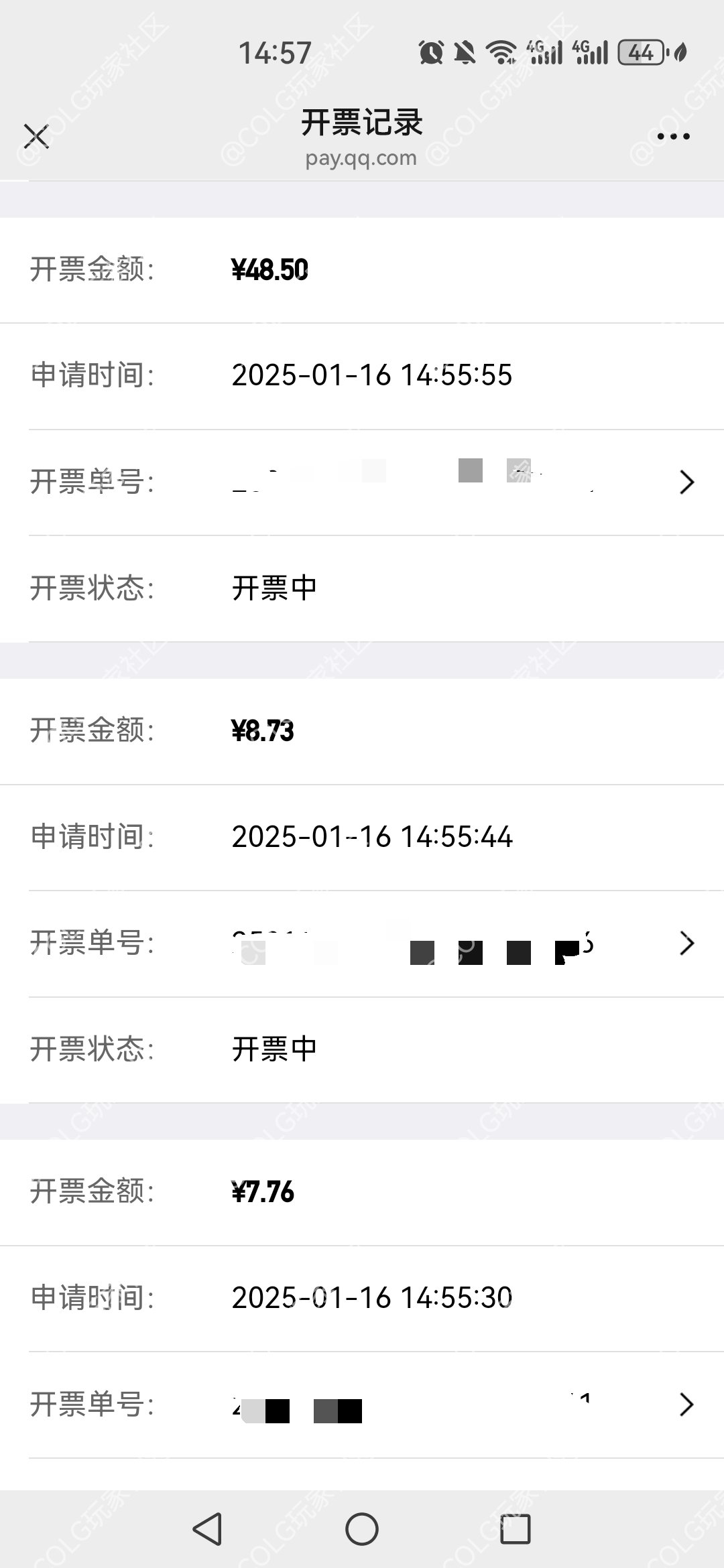The height and width of the screenshot is (1568, 724).
Task: Go back with system back button
Action: coord(207,1529)
